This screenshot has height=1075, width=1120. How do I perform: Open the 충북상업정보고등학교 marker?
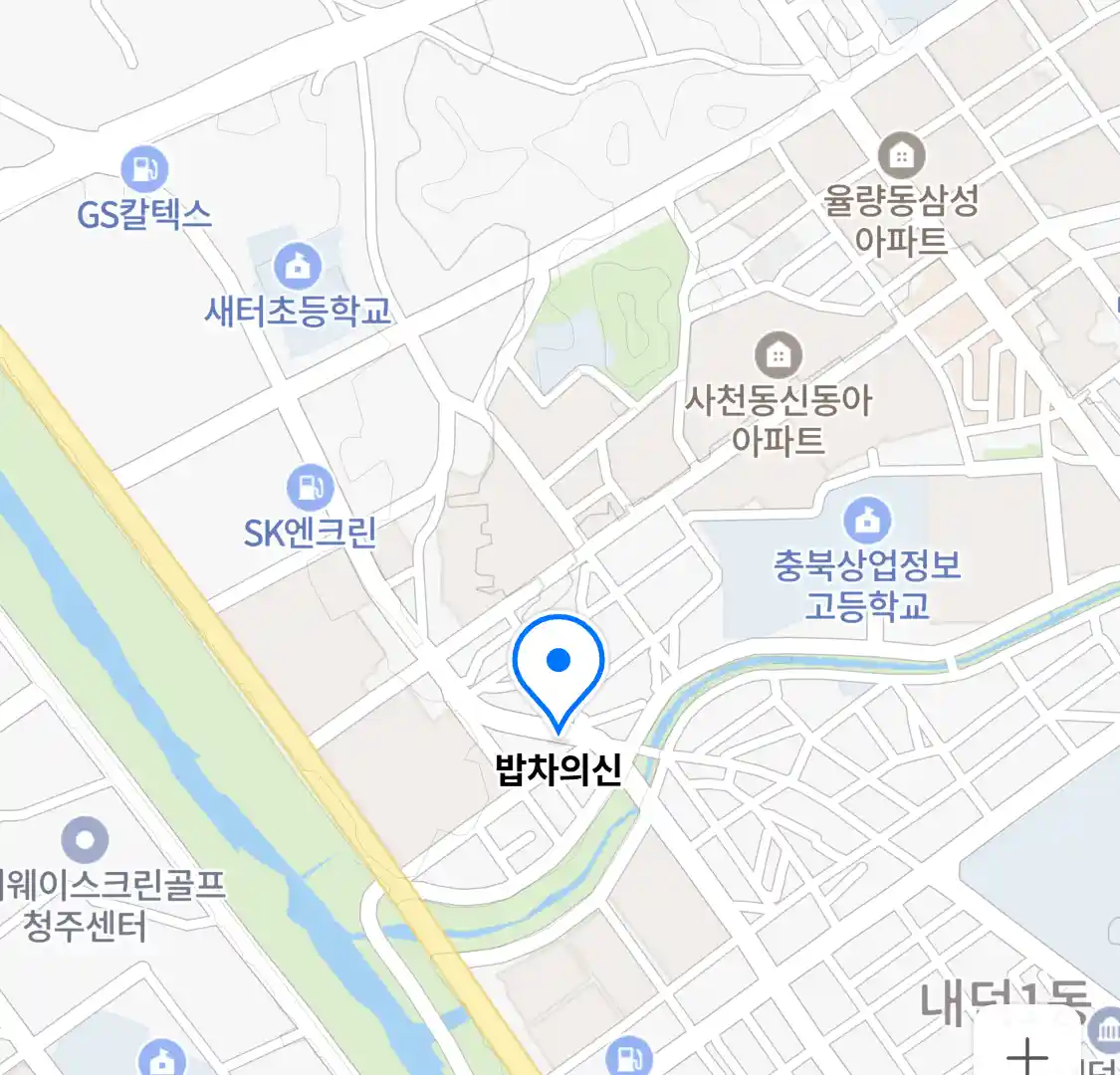point(867,520)
